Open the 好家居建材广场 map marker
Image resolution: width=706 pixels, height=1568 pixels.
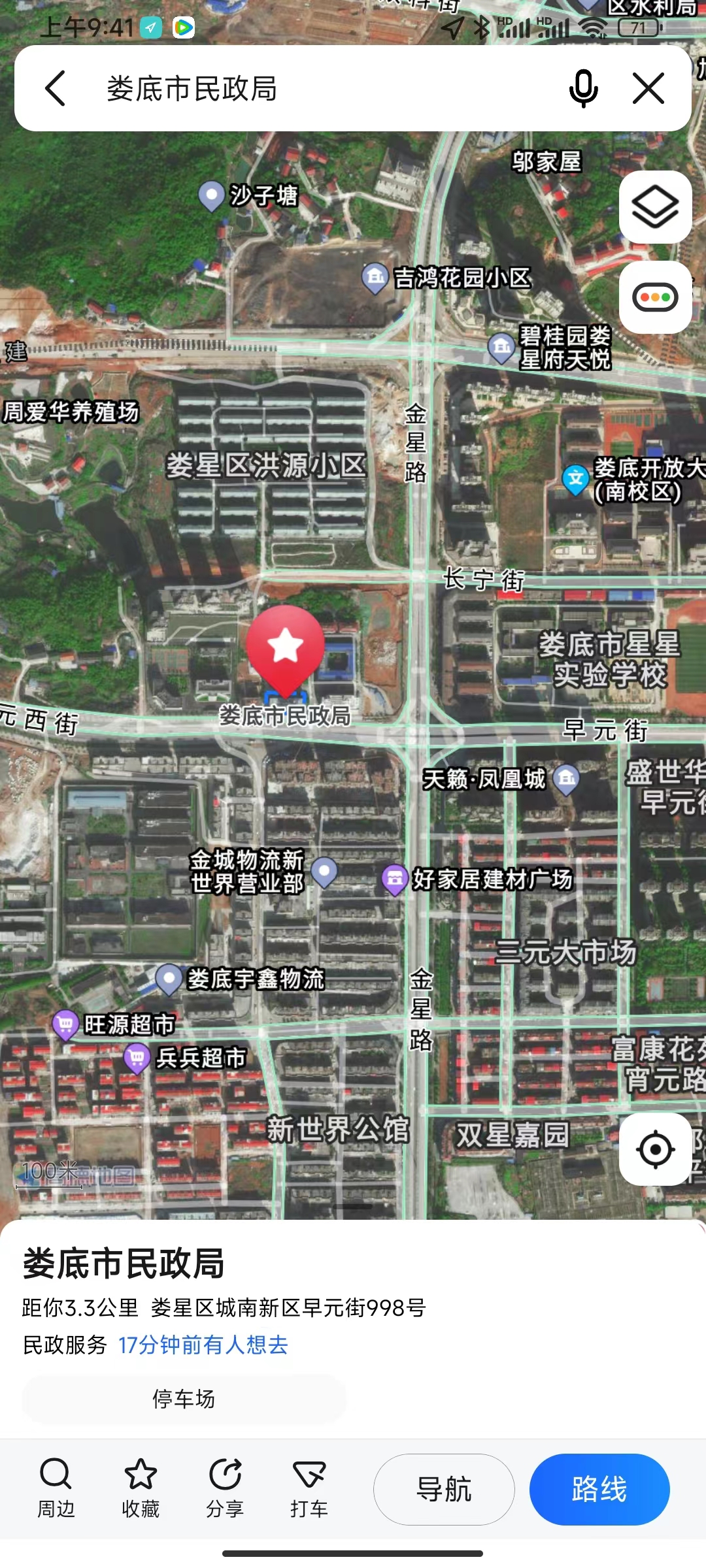click(x=395, y=879)
